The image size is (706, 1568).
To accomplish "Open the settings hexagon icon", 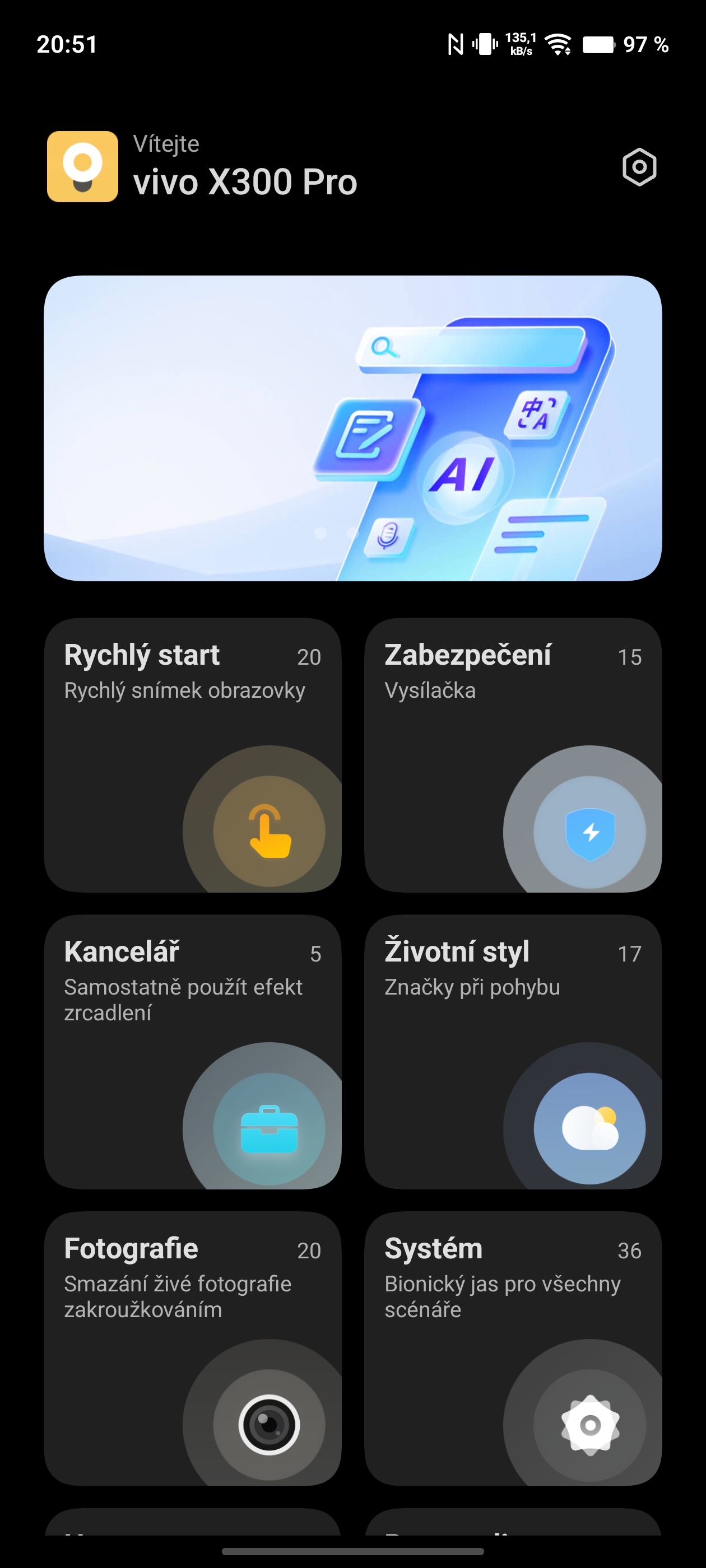I will tap(639, 167).
